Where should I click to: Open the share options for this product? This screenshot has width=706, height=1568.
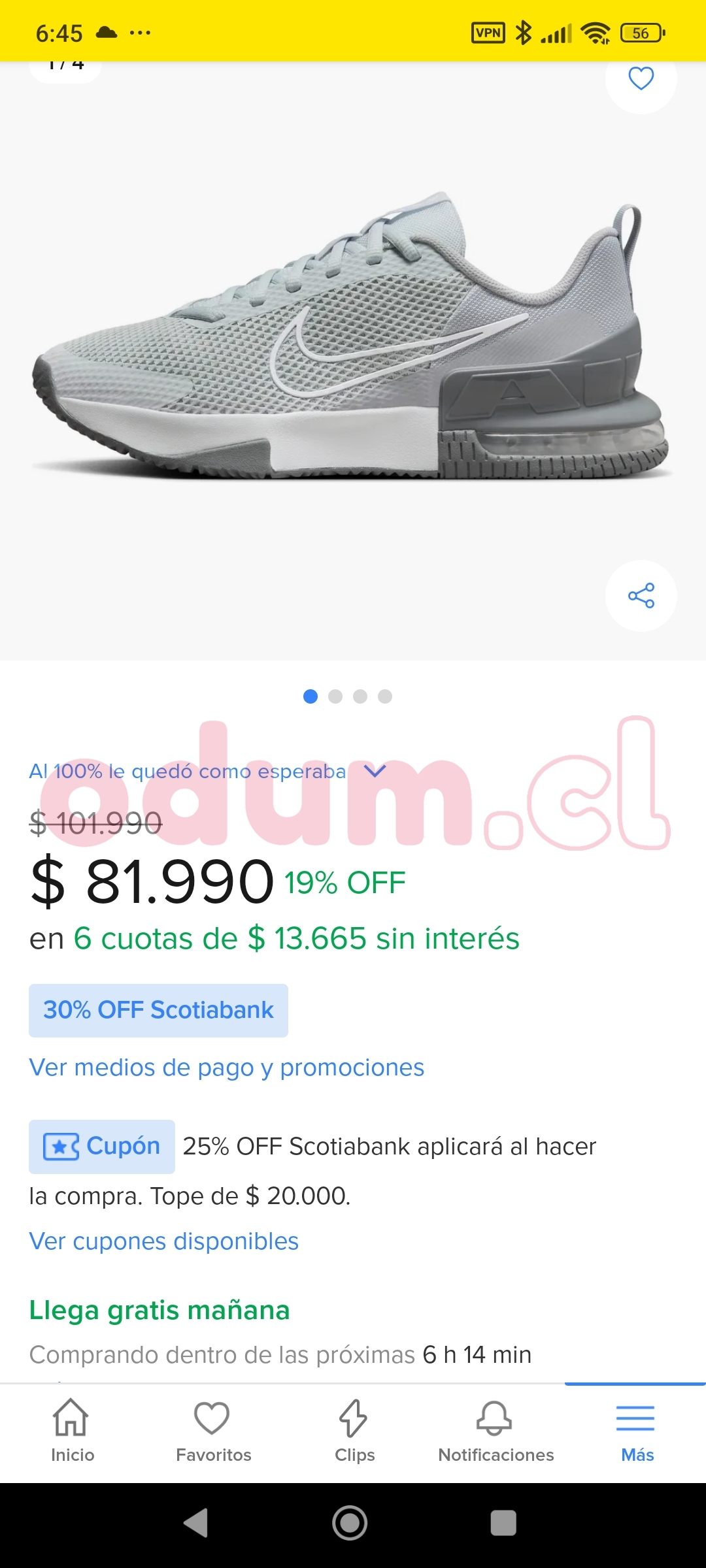[x=641, y=596]
